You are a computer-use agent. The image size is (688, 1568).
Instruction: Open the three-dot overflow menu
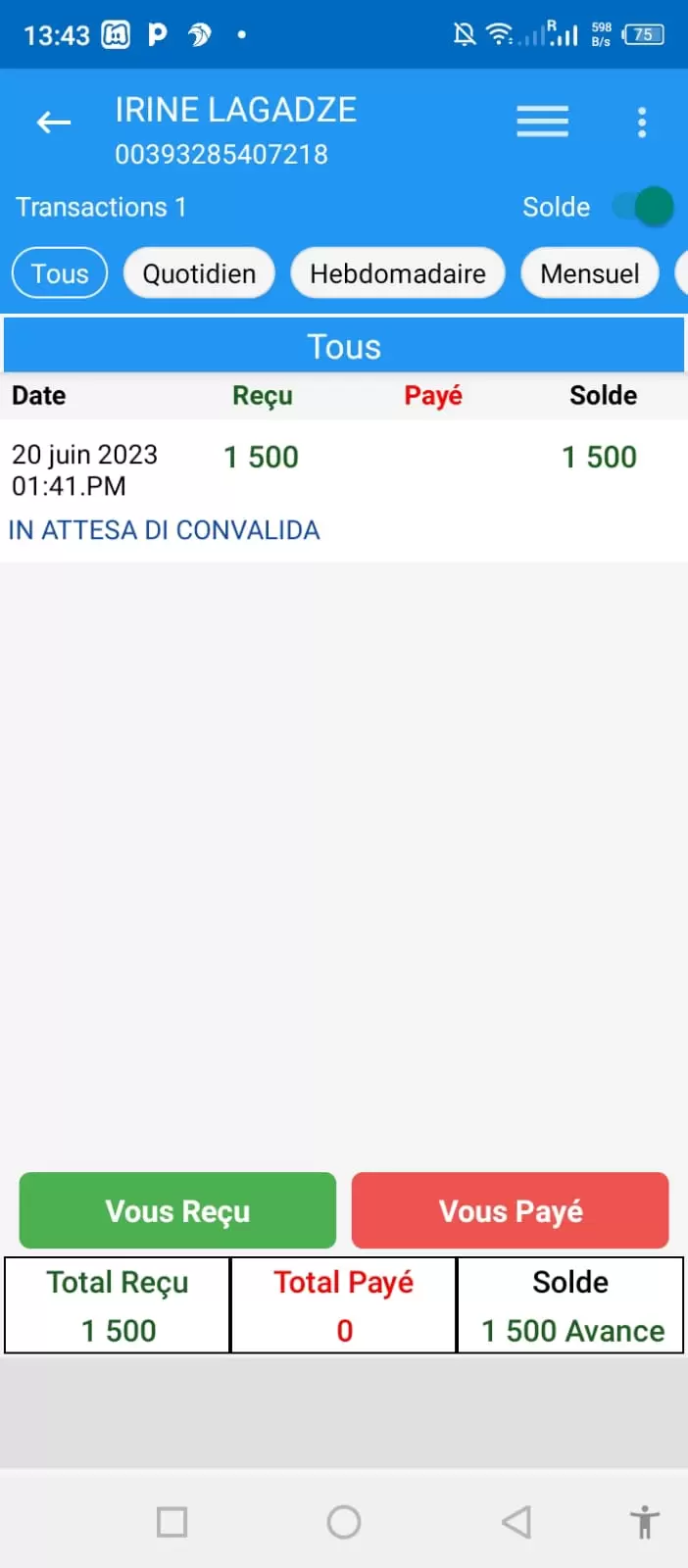point(642,122)
